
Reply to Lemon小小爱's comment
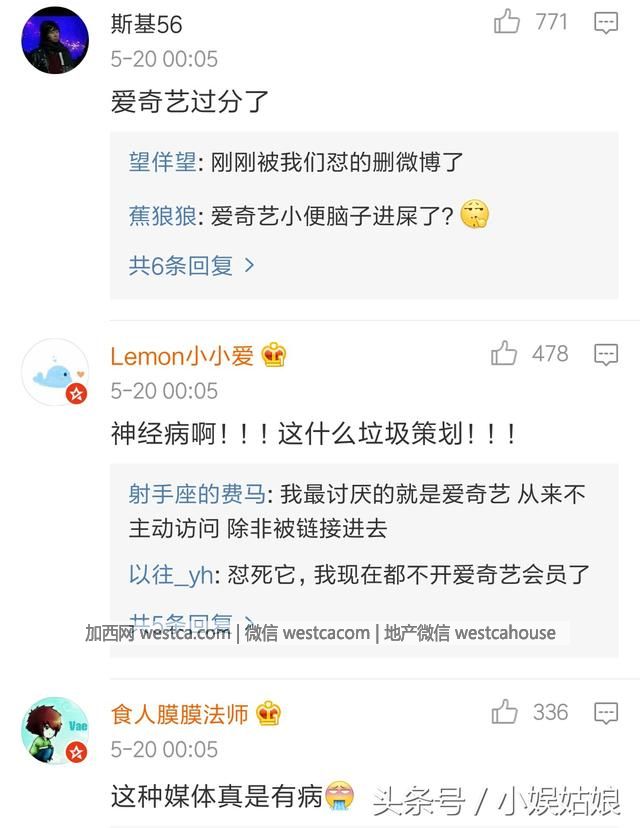[x=606, y=354]
